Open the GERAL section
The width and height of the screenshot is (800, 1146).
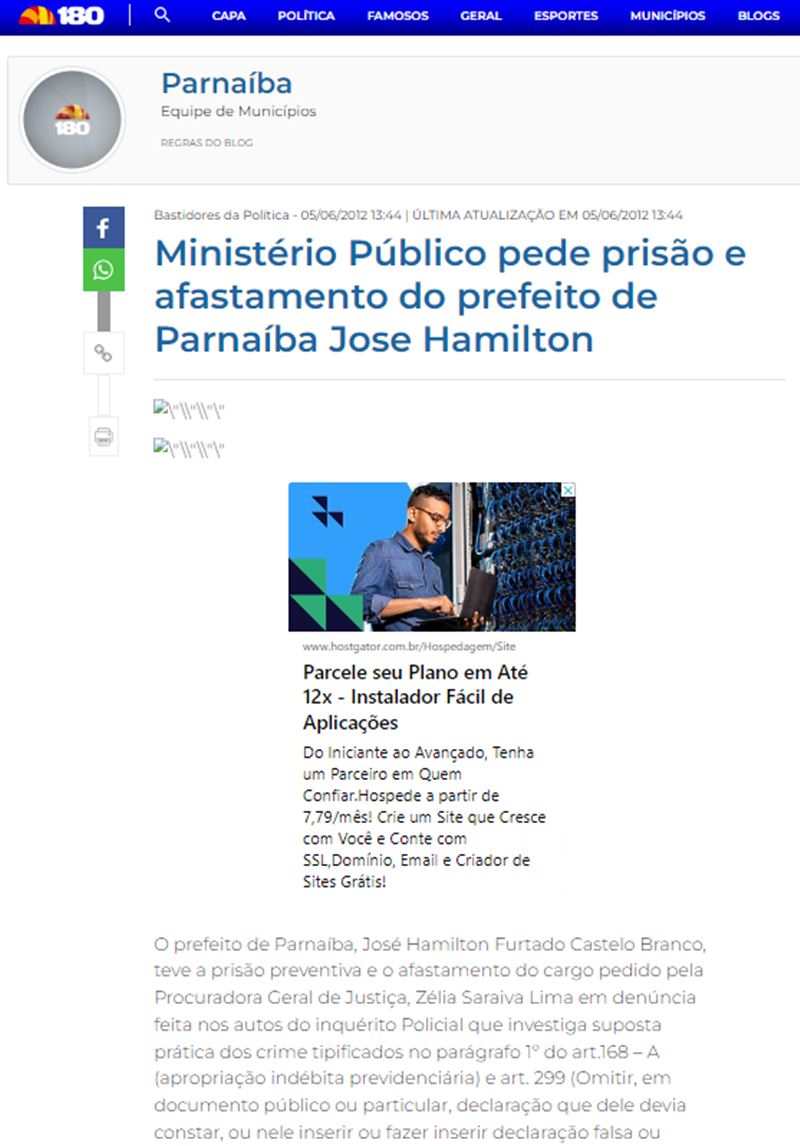[x=481, y=16]
